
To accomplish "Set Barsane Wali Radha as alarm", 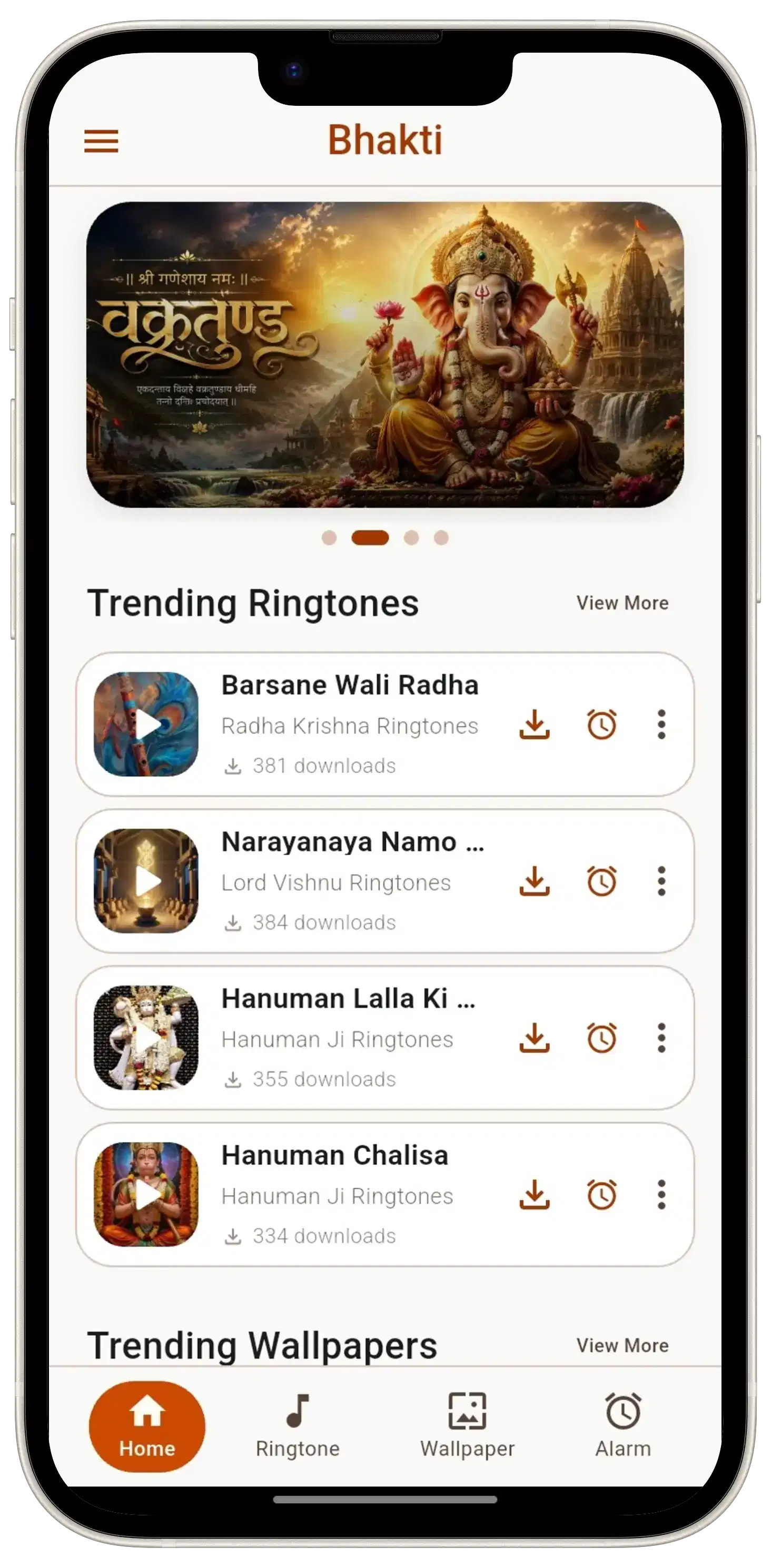I will (x=602, y=725).
